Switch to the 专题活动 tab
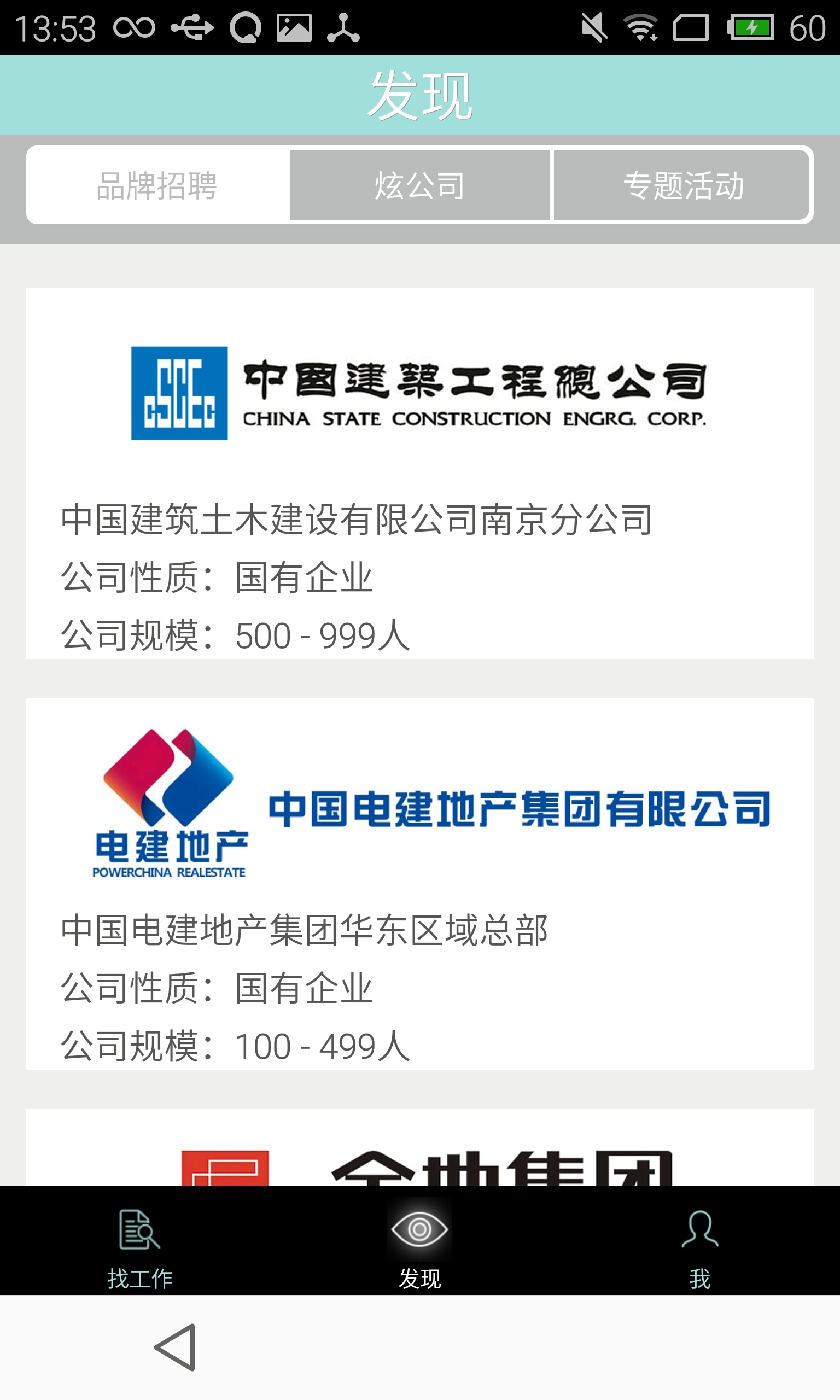Viewport: 840px width, 1400px height. [682, 185]
